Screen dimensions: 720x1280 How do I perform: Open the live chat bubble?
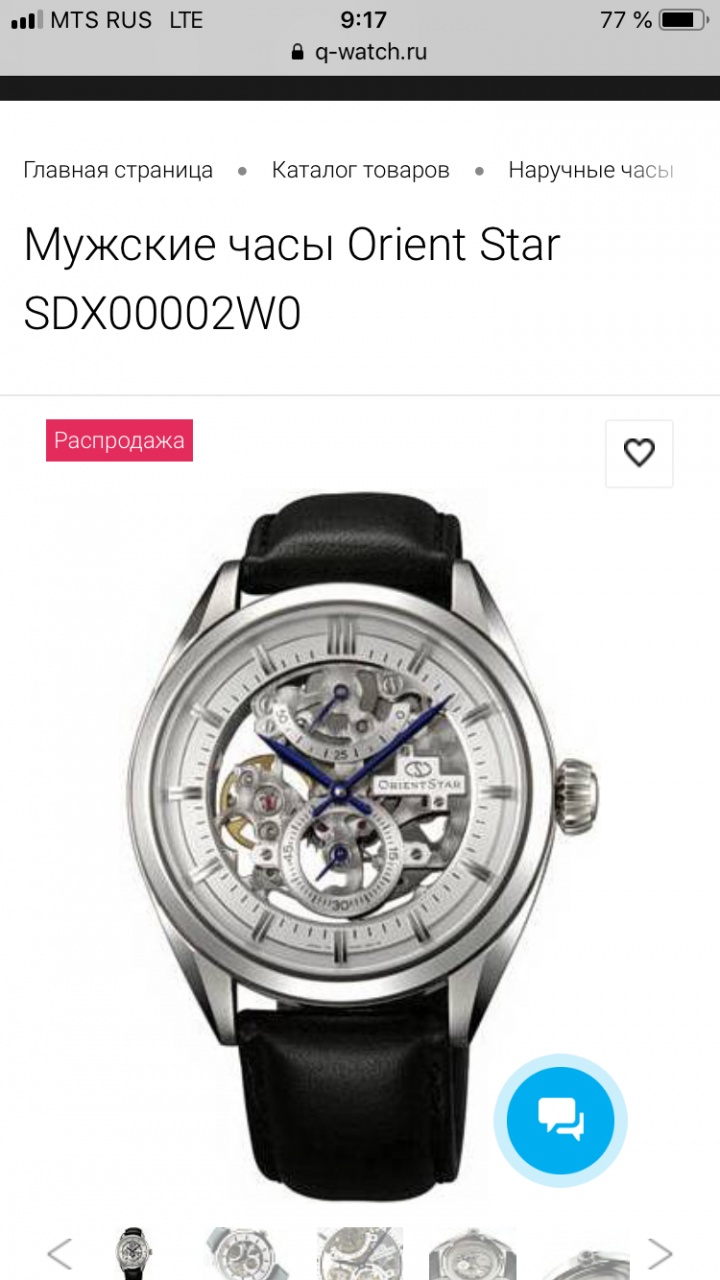[560, 1119]
